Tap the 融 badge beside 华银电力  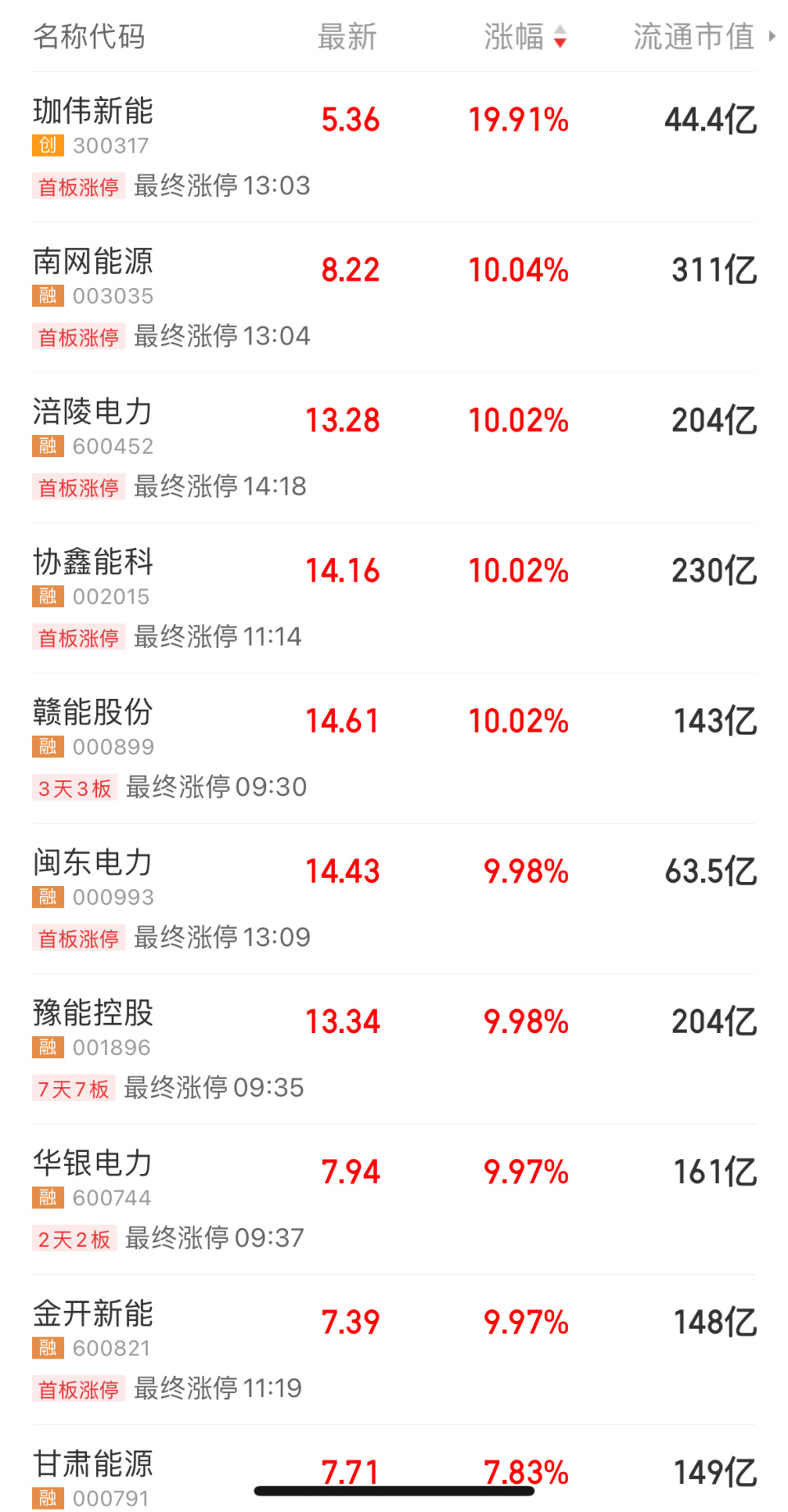click(48, 1198)
